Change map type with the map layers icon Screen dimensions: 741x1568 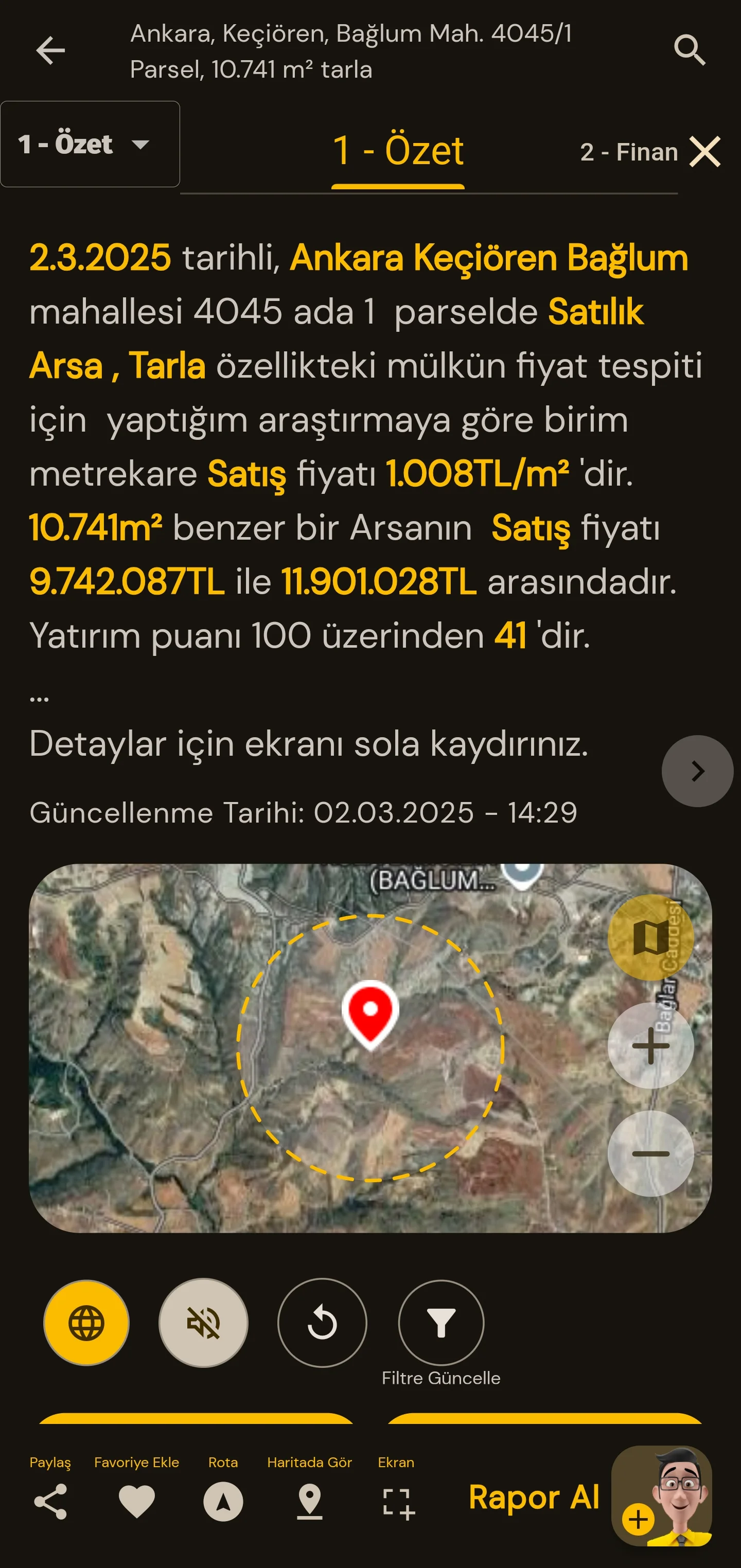(650, 938)
